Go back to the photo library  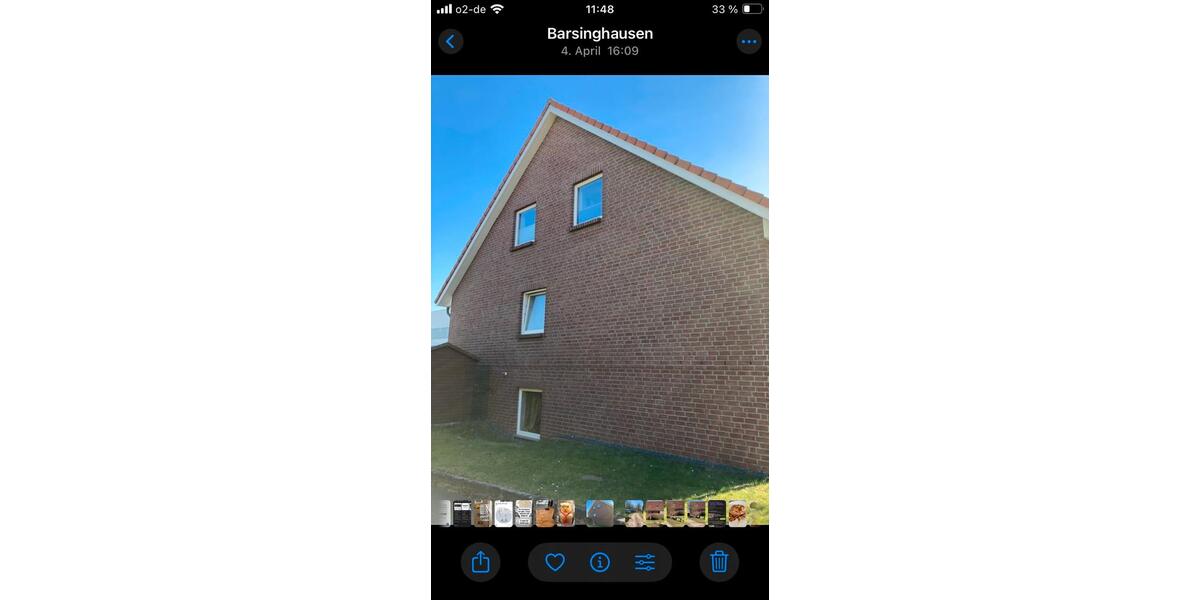click(451, 41)
